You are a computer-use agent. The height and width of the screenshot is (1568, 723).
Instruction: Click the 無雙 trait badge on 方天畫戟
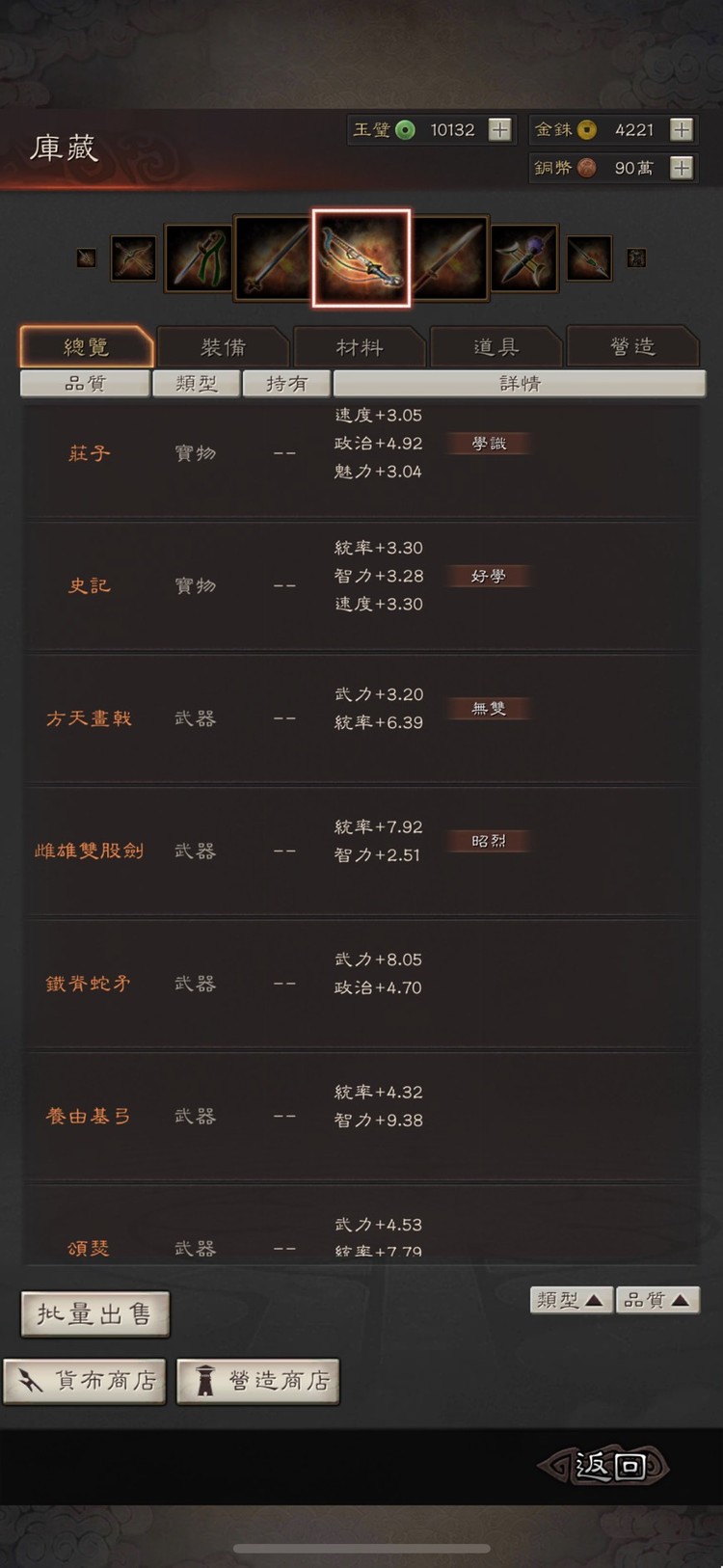(x=489, y=708)
